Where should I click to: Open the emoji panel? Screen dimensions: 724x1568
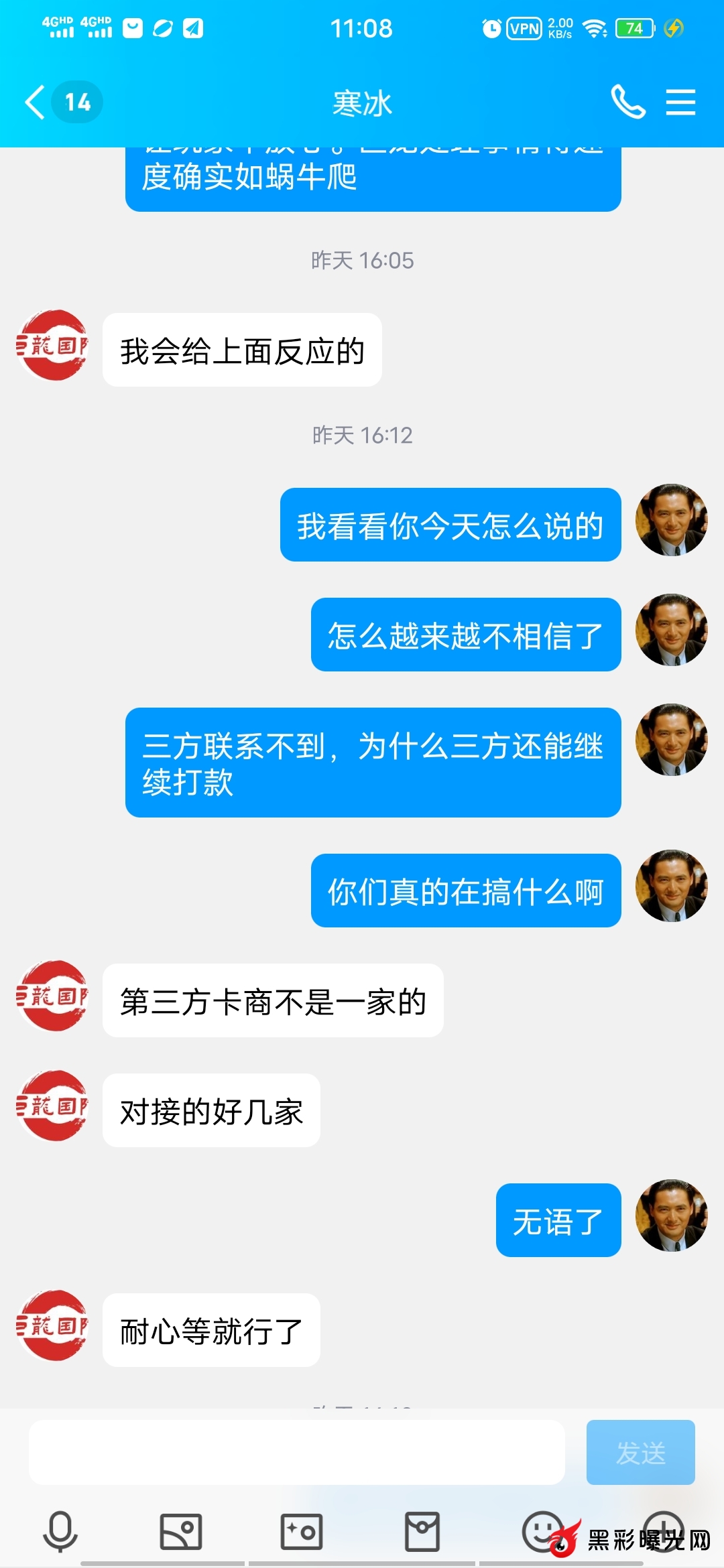click(542, 1531)
